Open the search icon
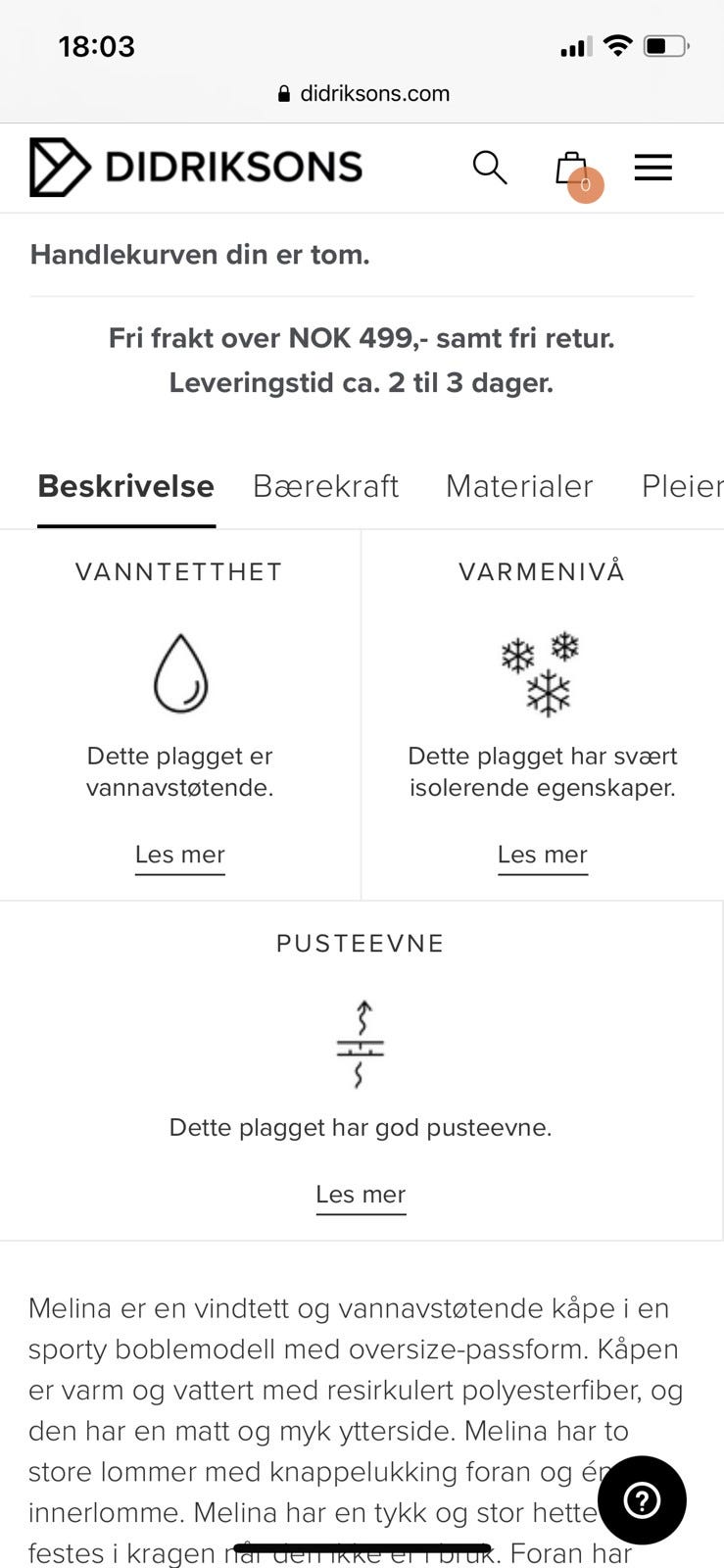 tap(490, 168)
